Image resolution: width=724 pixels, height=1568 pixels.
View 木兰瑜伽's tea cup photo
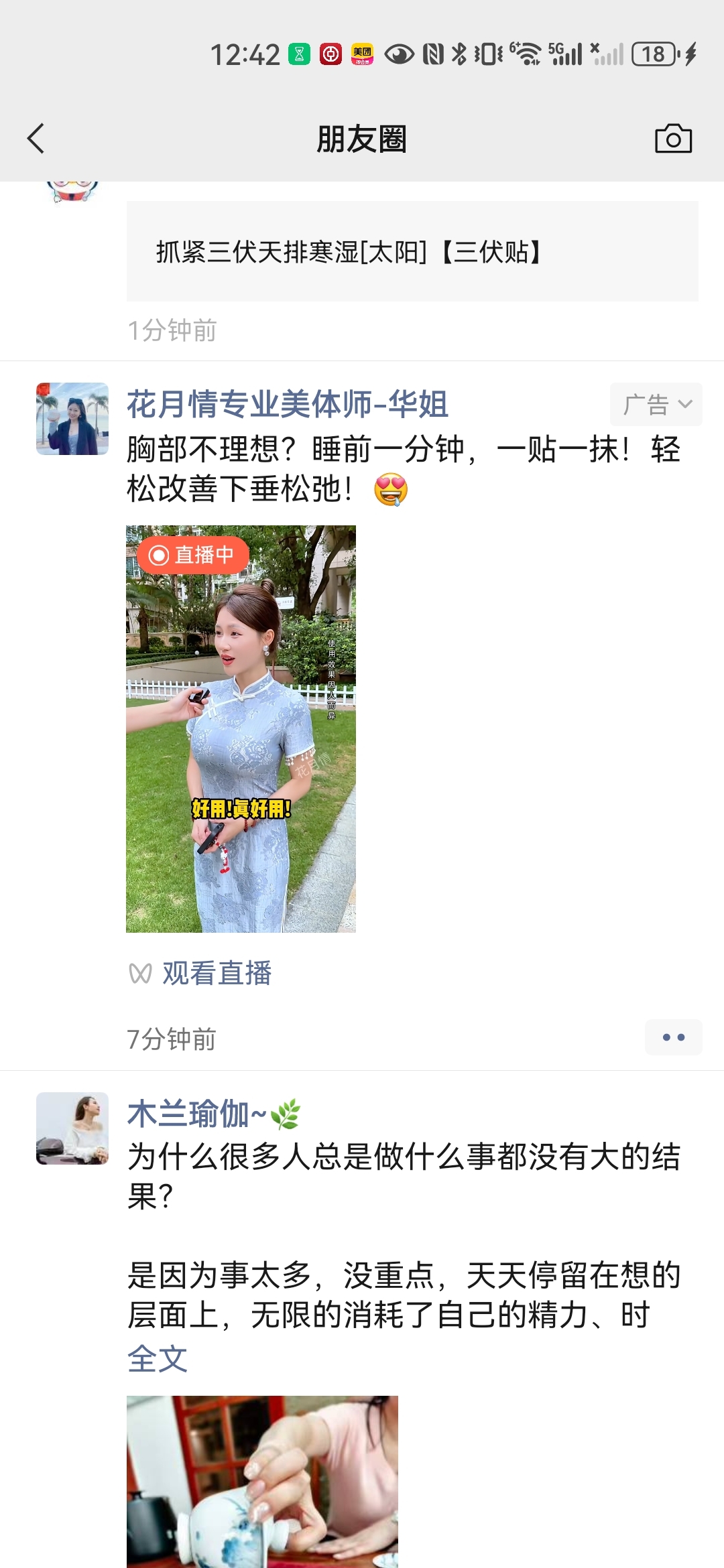tap(262, 1481)
